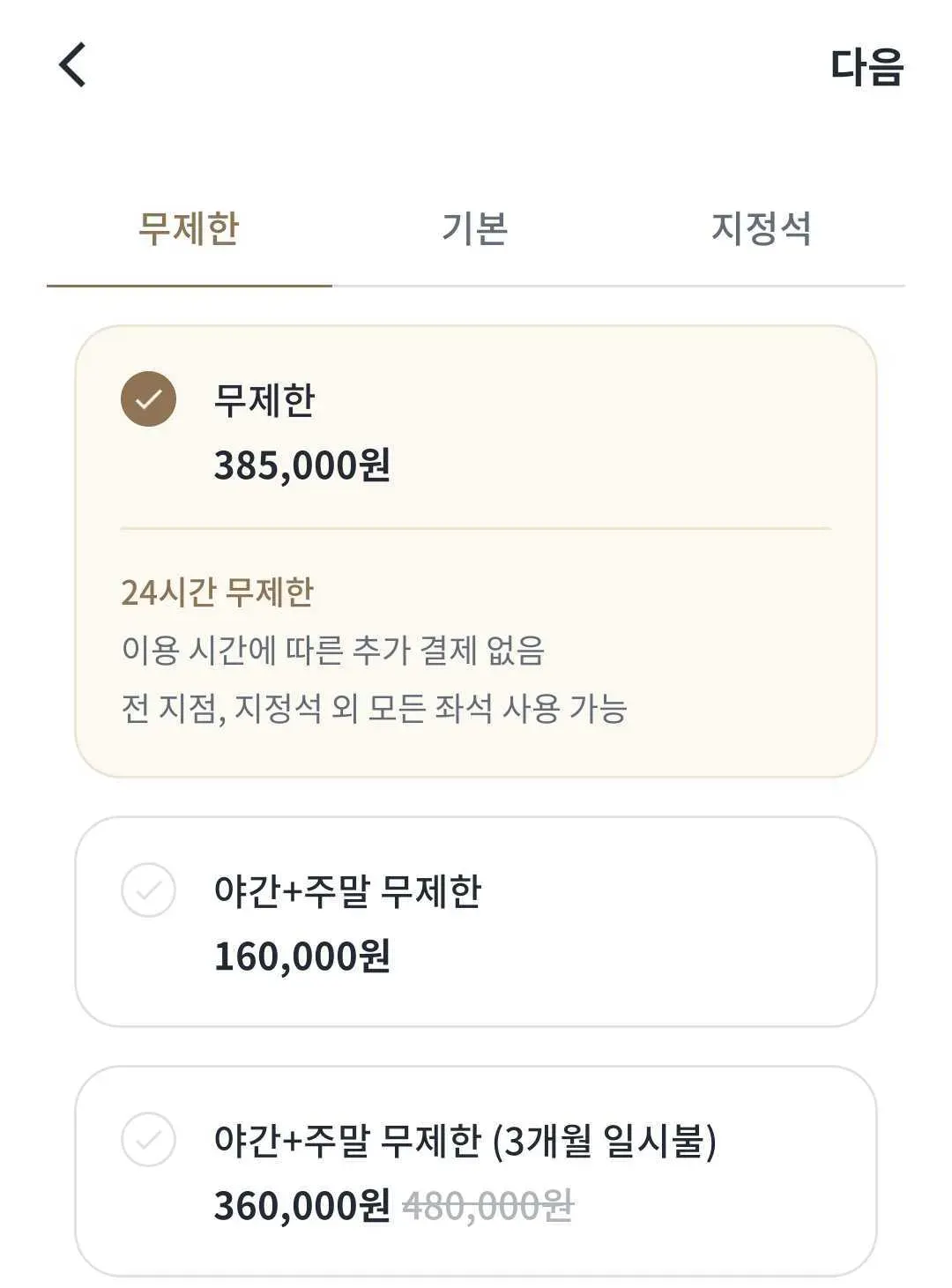Select the 무제한 385,000원 plan

(x=149, y=399)
